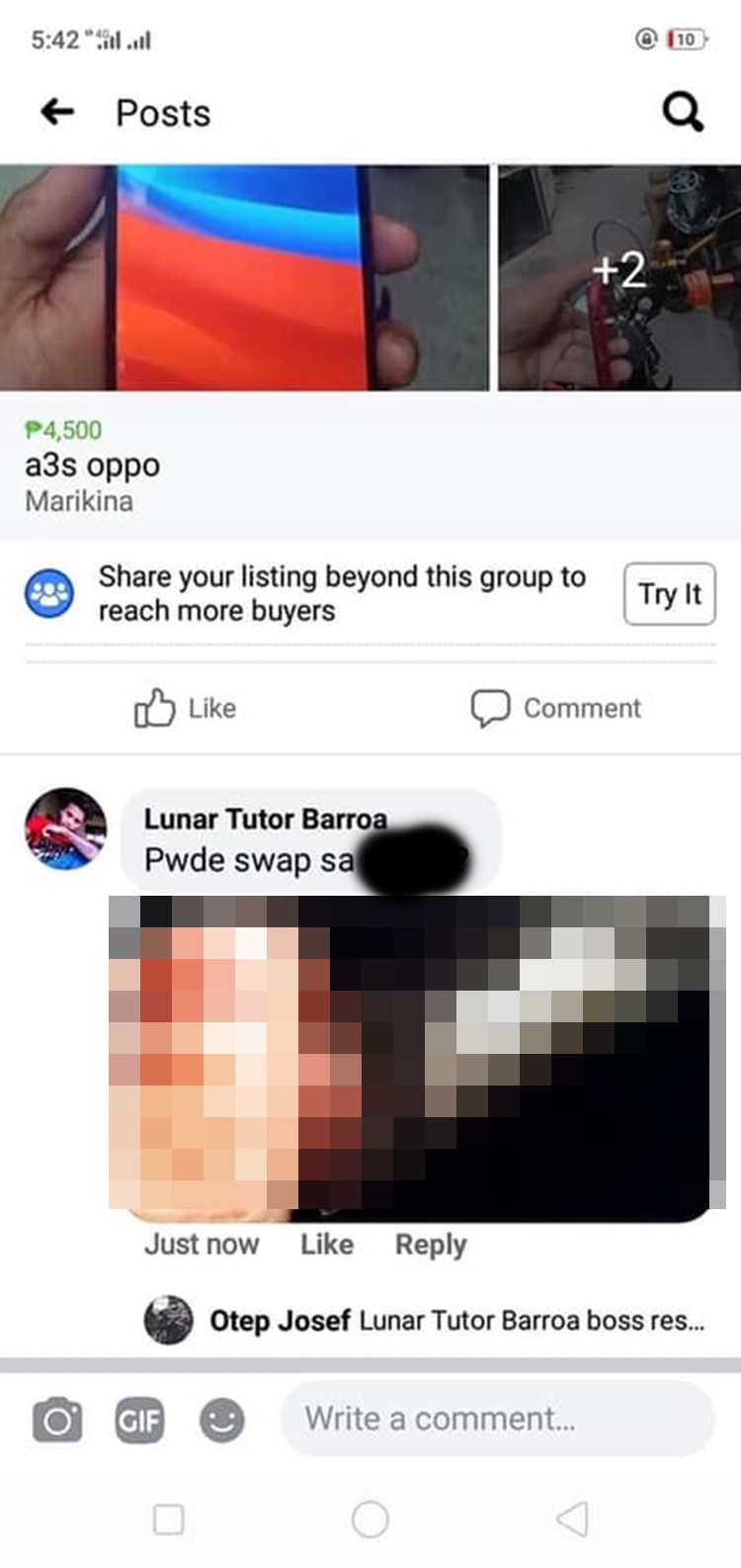Screen dimensions: 741x1568
Task: Open search in the Posts header
Action: click(x=683, y=113)
